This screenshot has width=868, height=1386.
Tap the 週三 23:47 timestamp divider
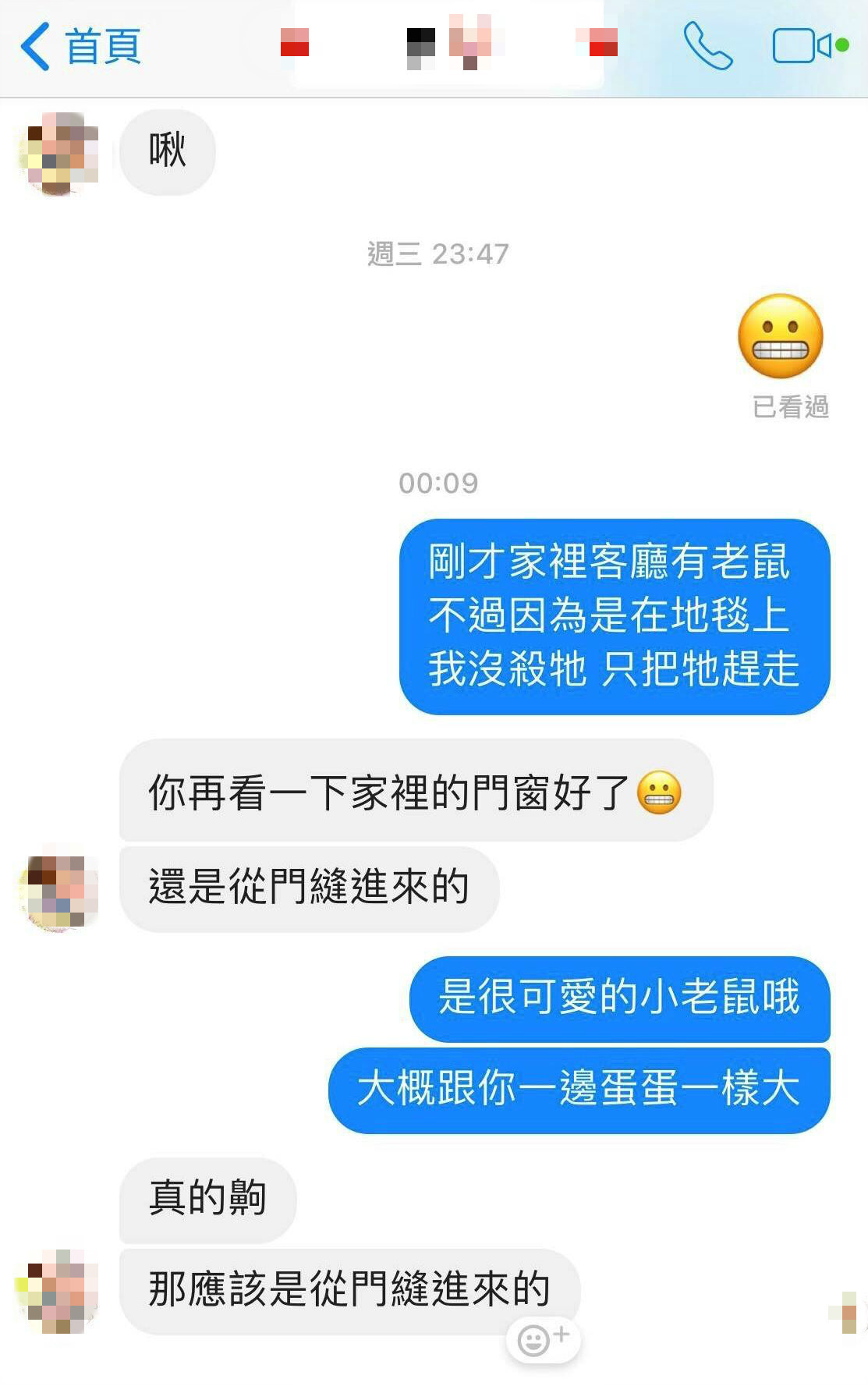[438, 252]
